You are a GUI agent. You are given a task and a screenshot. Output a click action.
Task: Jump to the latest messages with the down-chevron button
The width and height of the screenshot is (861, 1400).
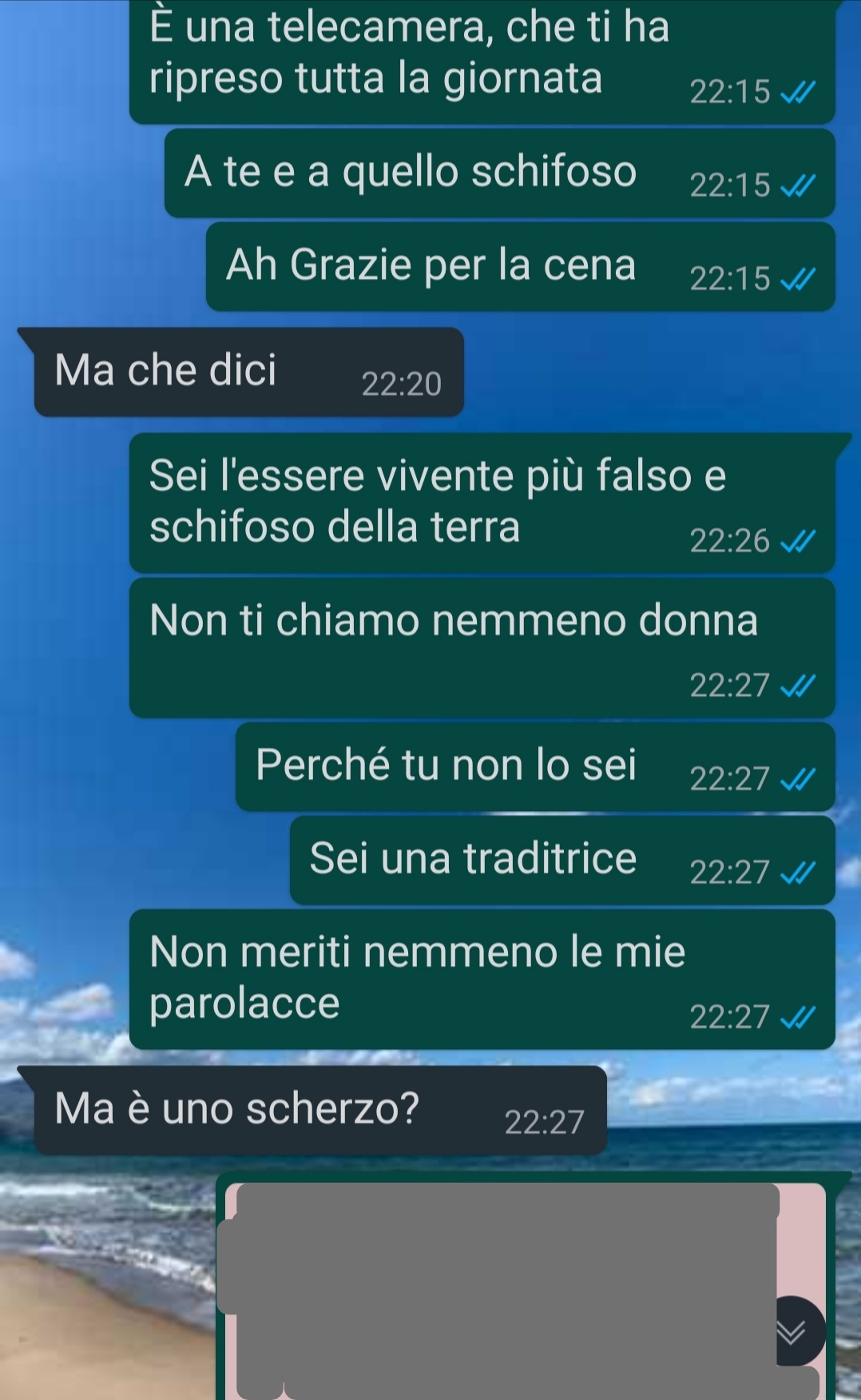[793, 1331]
